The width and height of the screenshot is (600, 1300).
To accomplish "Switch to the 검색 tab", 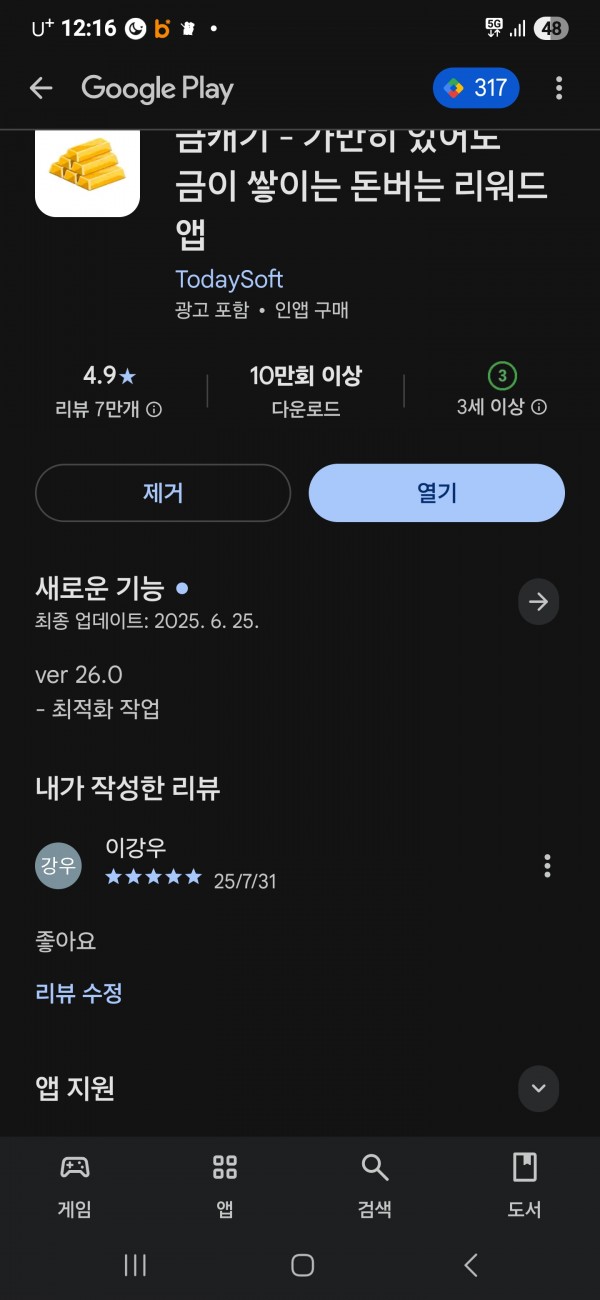I will [x=375, y=1185].
